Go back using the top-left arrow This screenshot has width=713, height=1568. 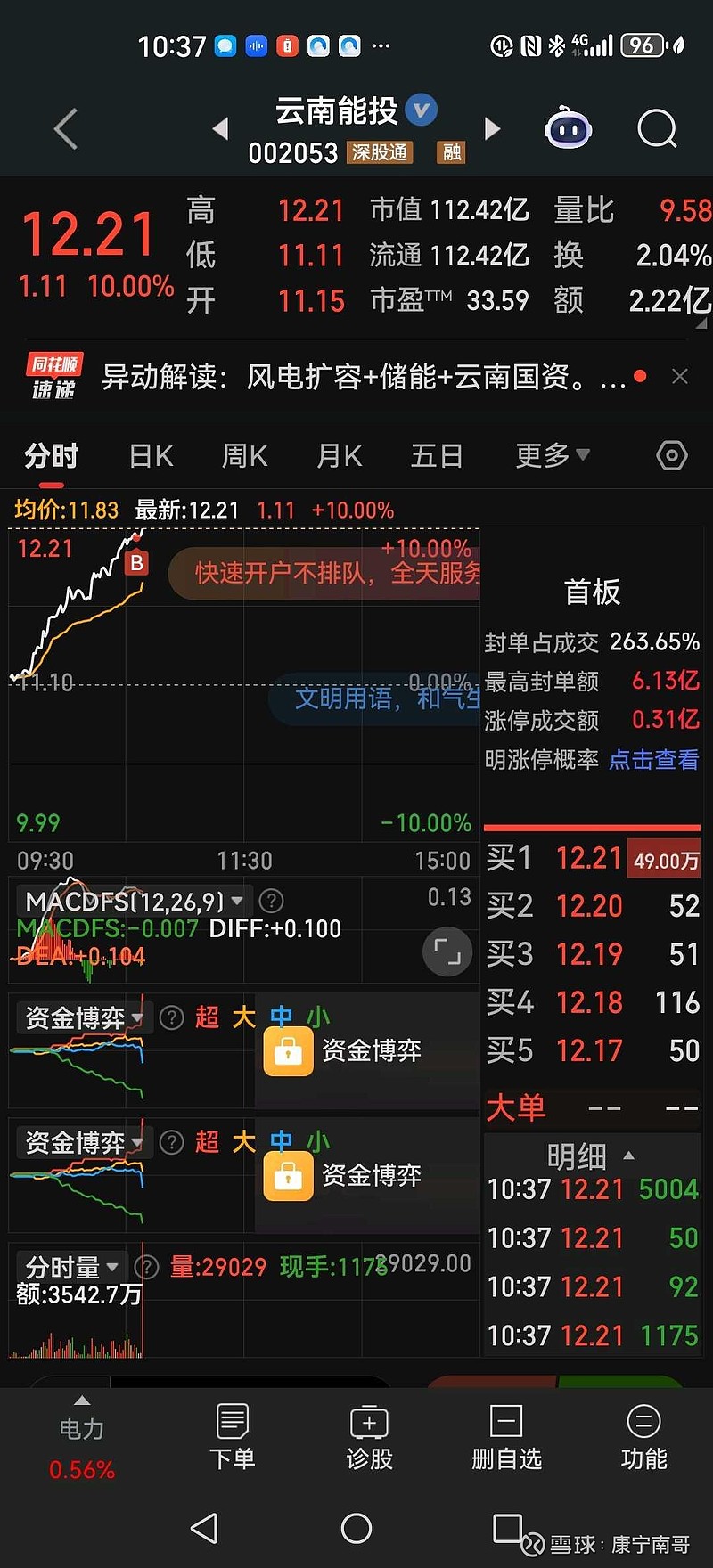(x=66, y=129)
